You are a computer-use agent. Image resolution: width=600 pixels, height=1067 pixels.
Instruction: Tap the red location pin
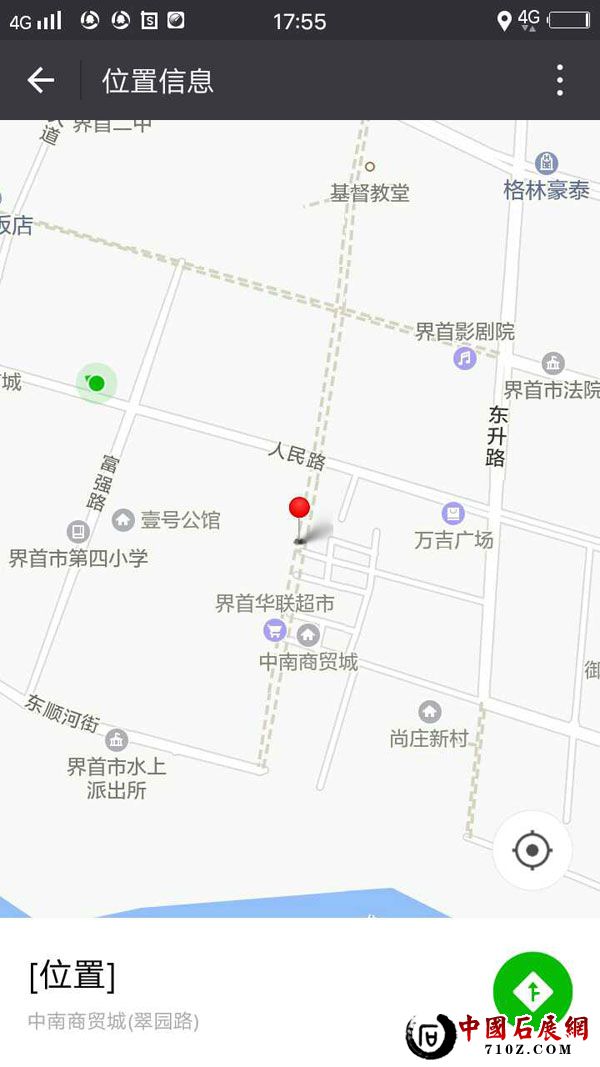point(299,510)
